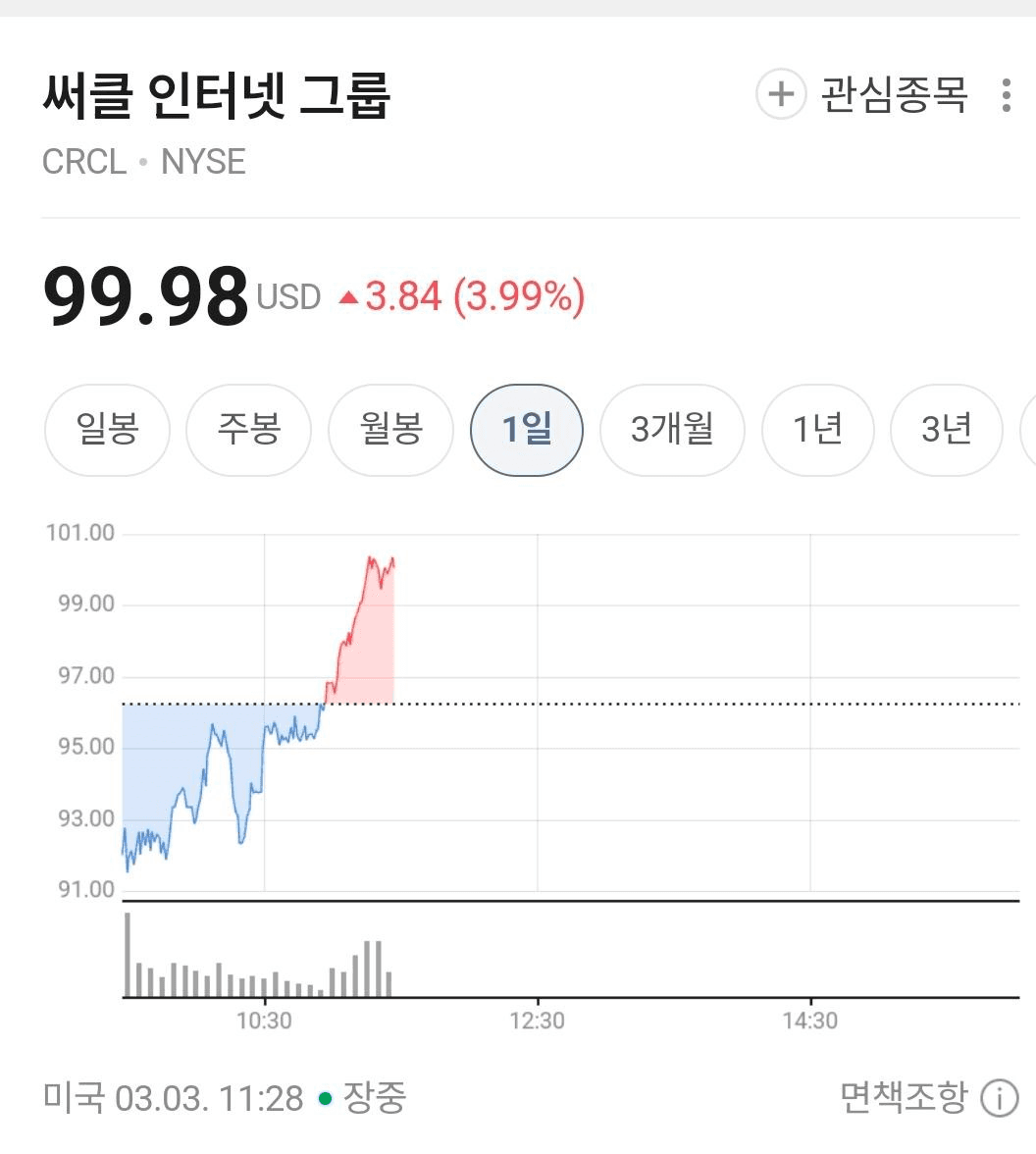Open the 면책조항 disclaimer info

pyautogui.click(x=999, y=1098)
